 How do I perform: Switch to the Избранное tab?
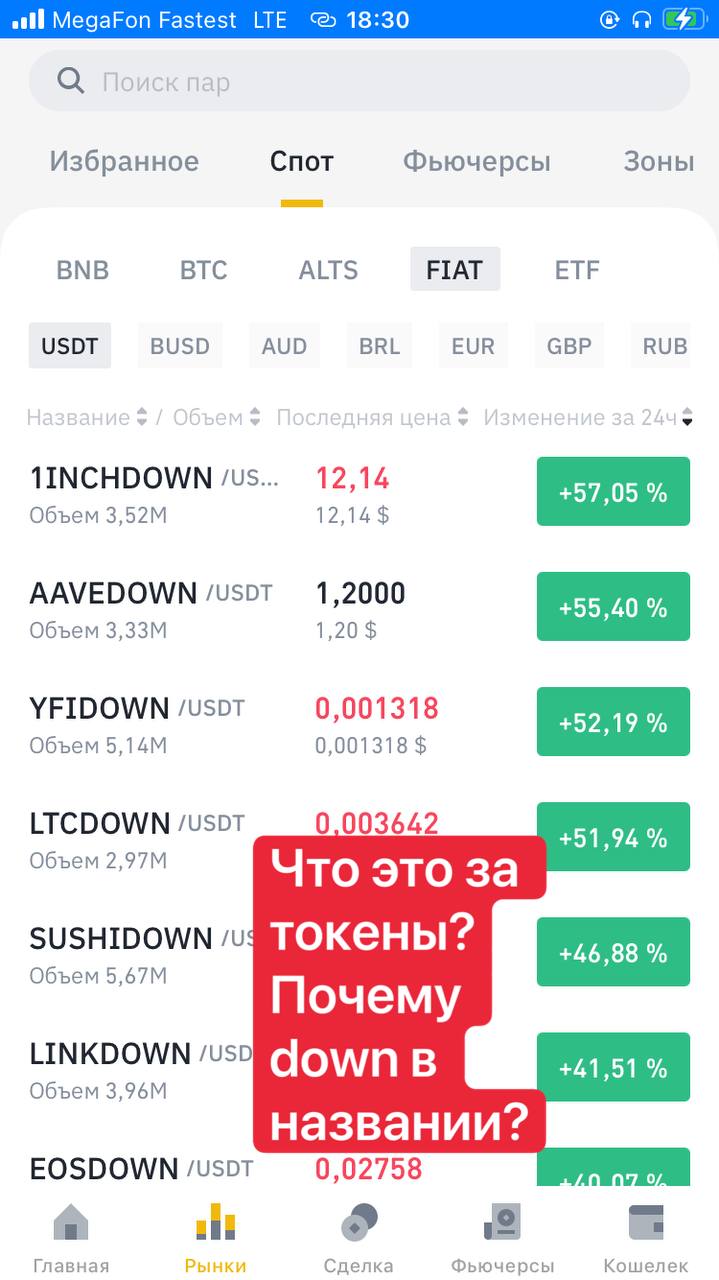(x=124, y=161)
